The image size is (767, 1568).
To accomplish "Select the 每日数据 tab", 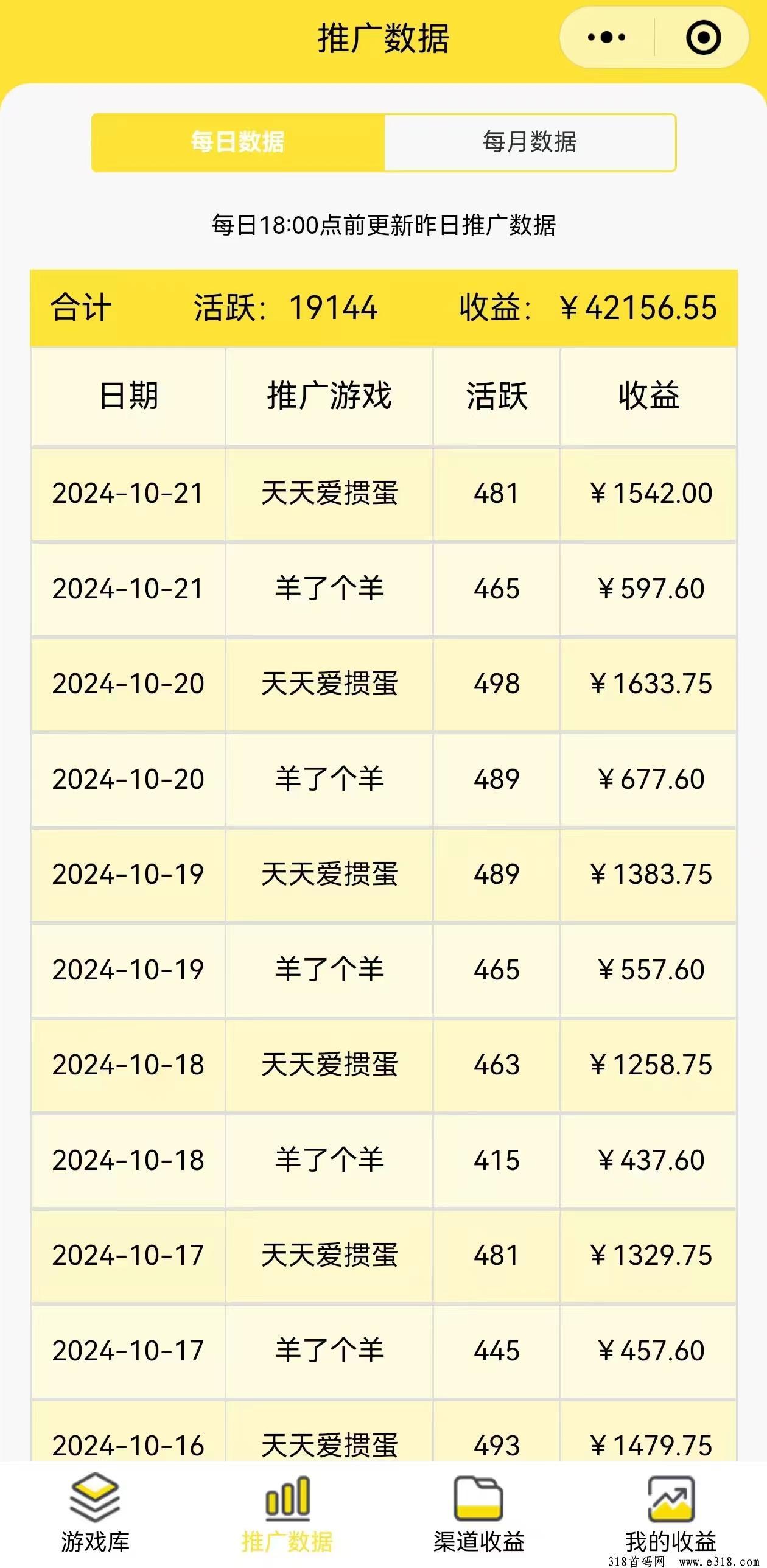I will pyautogui.click(x=238, y=142).
